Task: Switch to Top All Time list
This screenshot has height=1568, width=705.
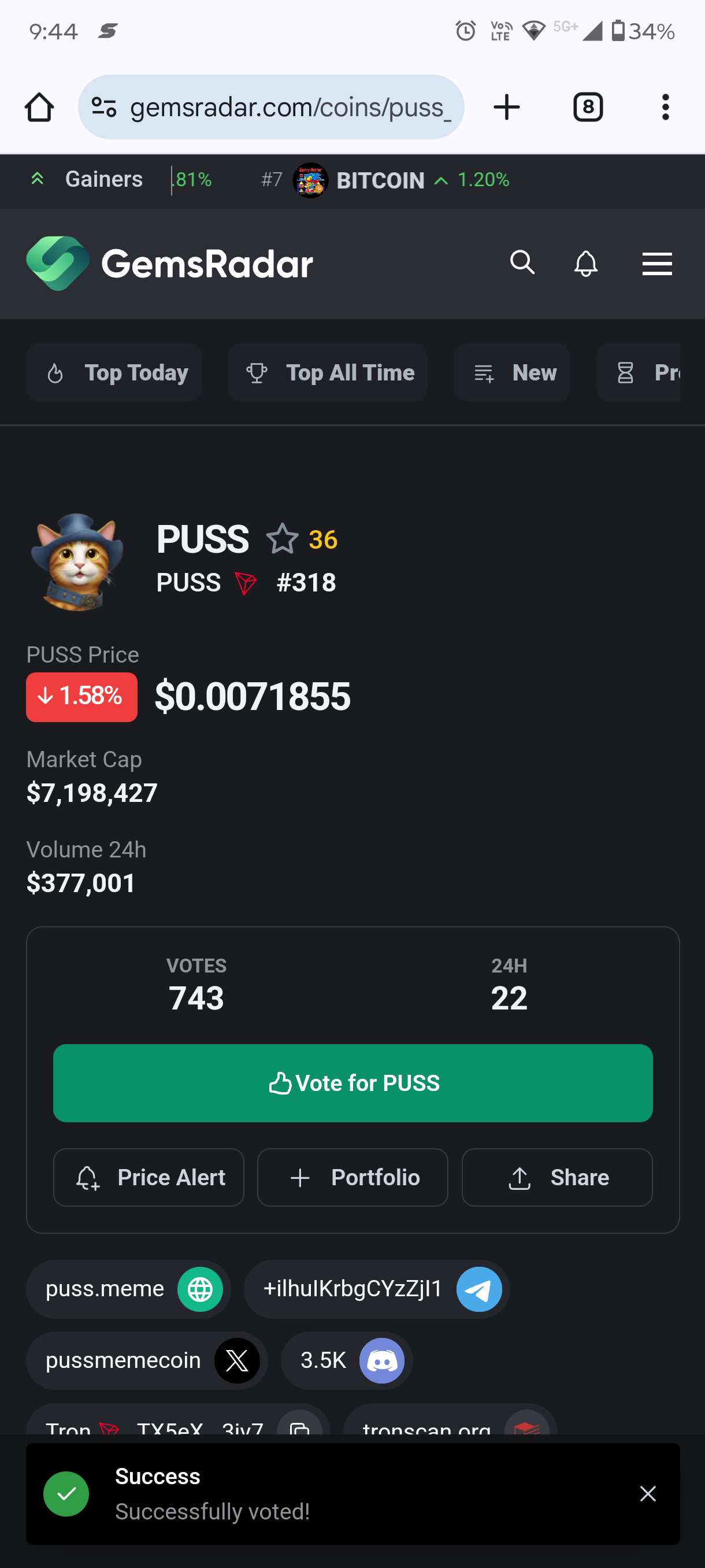Action: coord(327,372)
